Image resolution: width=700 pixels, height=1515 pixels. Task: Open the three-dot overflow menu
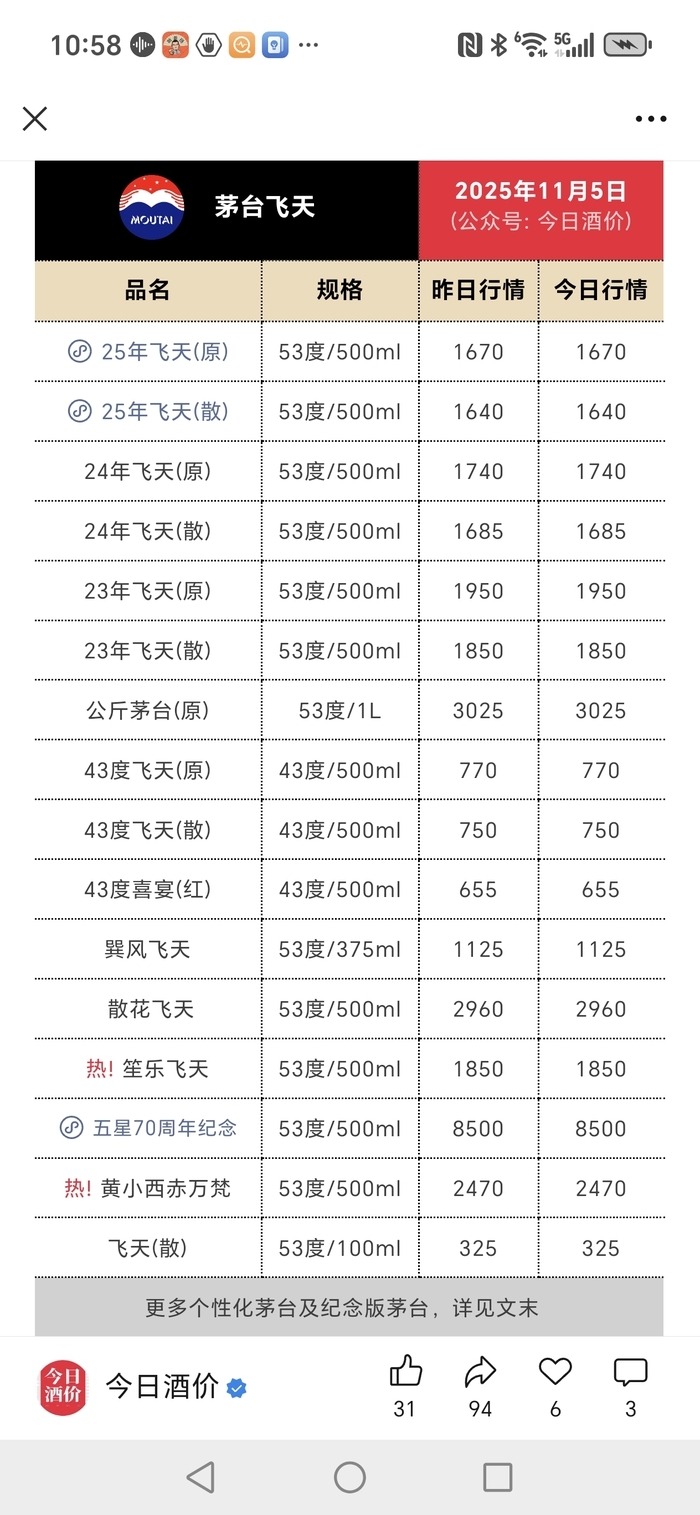click(x=650, y=119)
